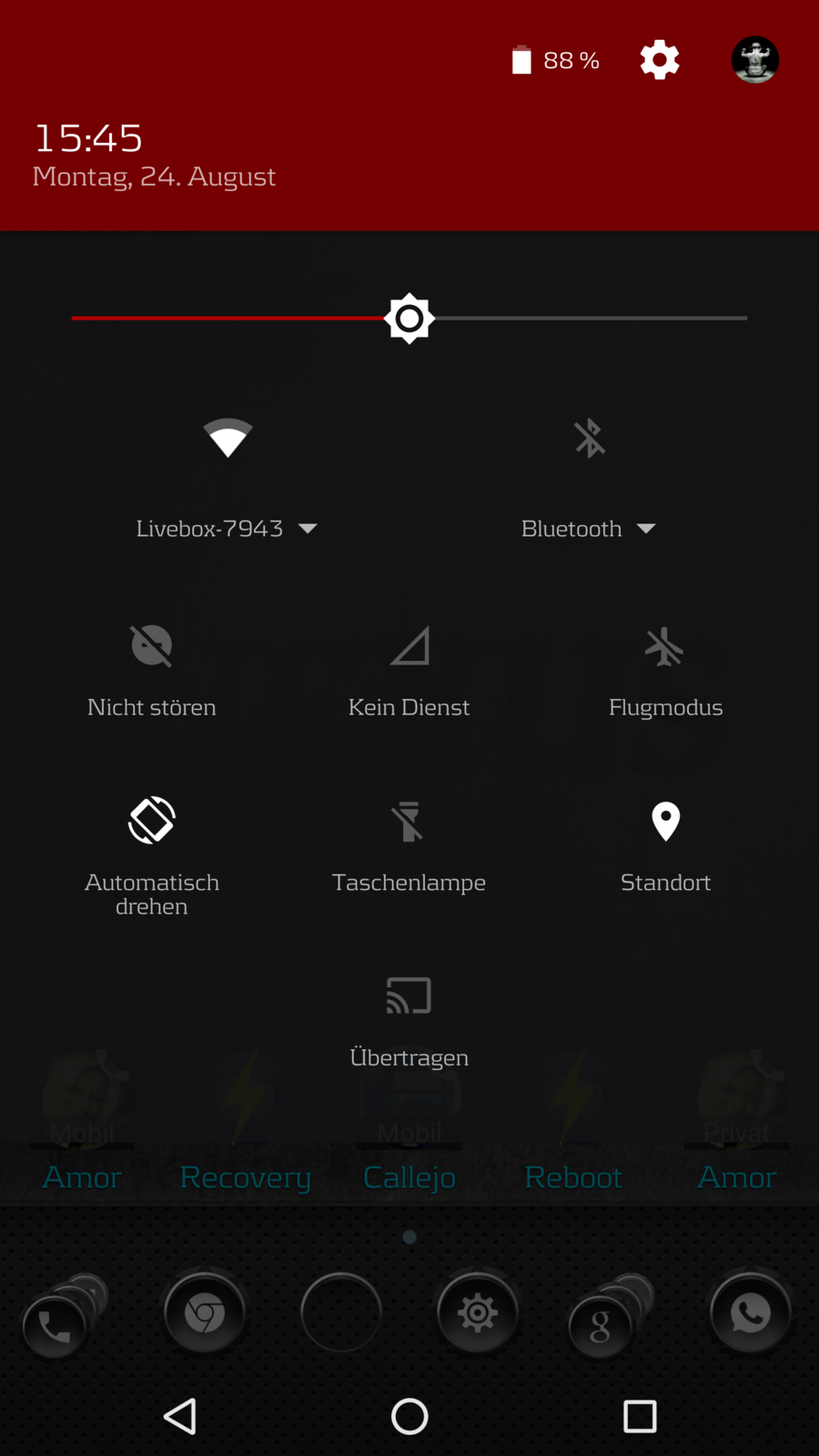Open the user profile avatar
Viewport: 819px width, 1456px height.
click(754, 60)
